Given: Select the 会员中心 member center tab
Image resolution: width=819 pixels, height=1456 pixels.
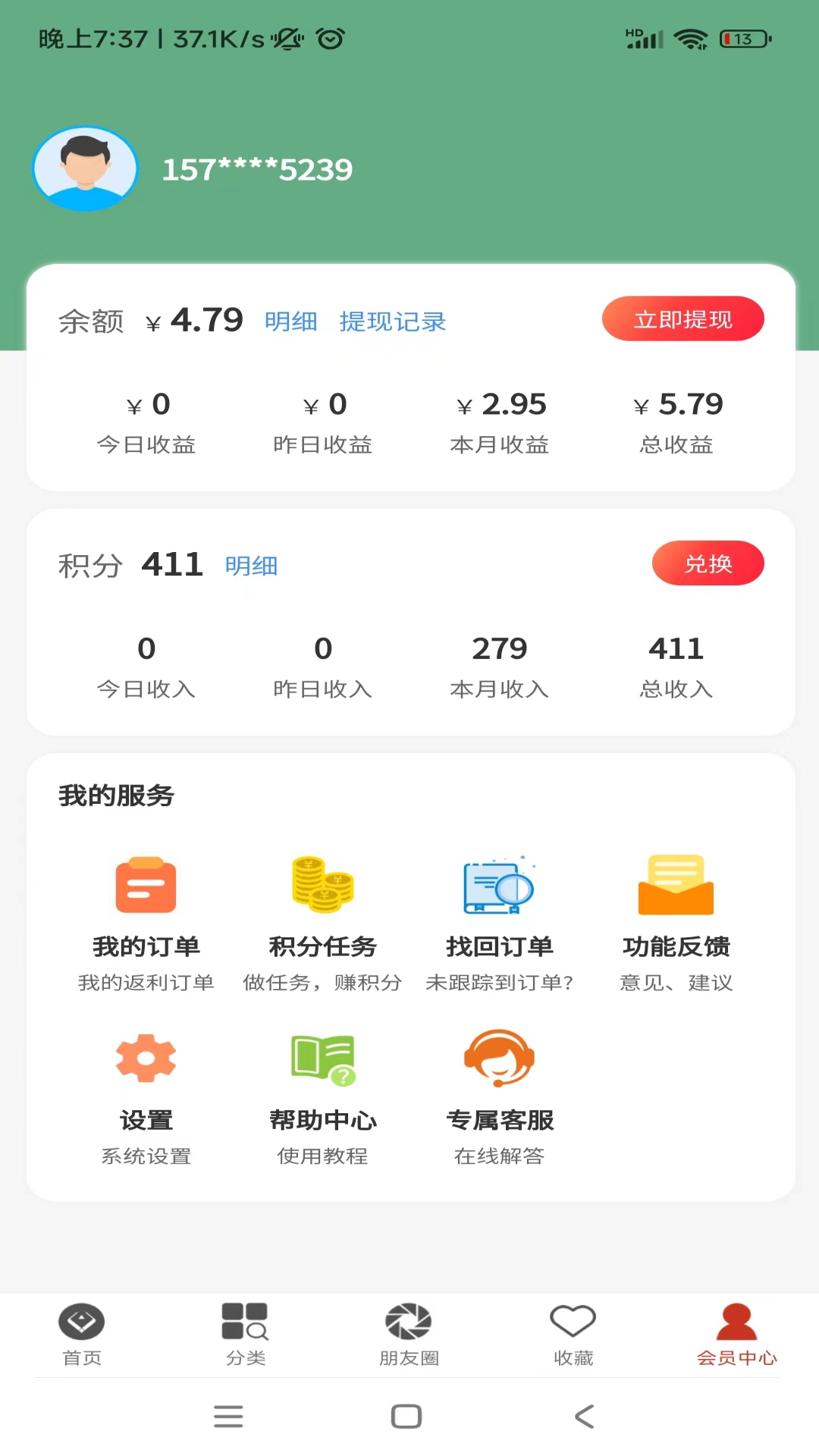Looking at the screenshot, I should click(x=736, y=1334).
